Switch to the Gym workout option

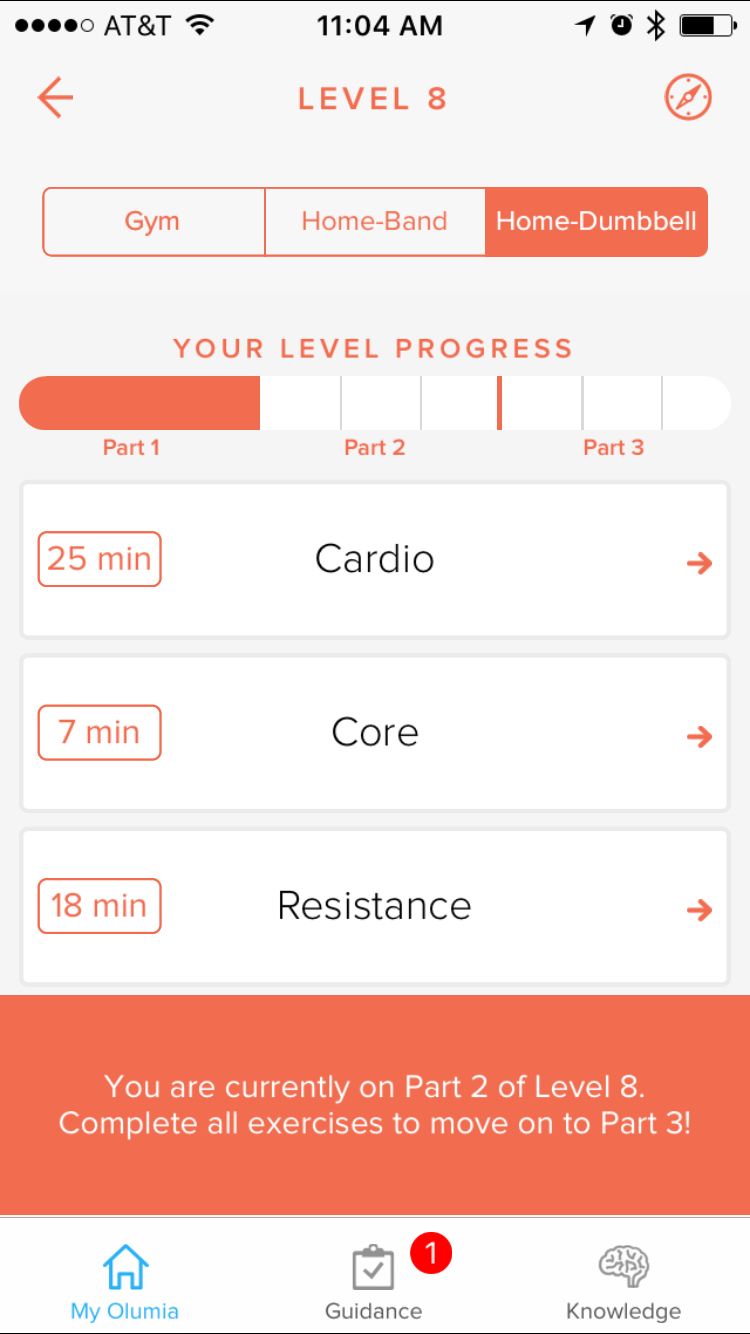point(153,221)
